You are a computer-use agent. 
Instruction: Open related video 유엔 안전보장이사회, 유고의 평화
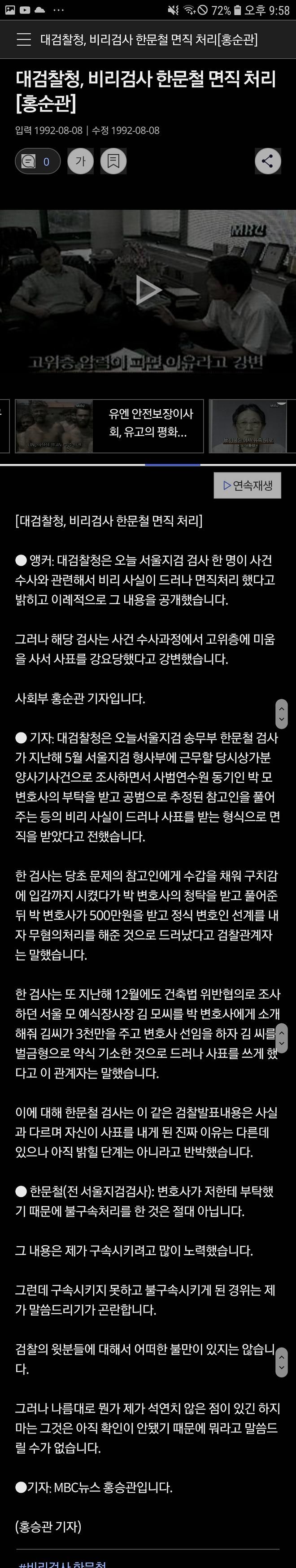(109, 426)
